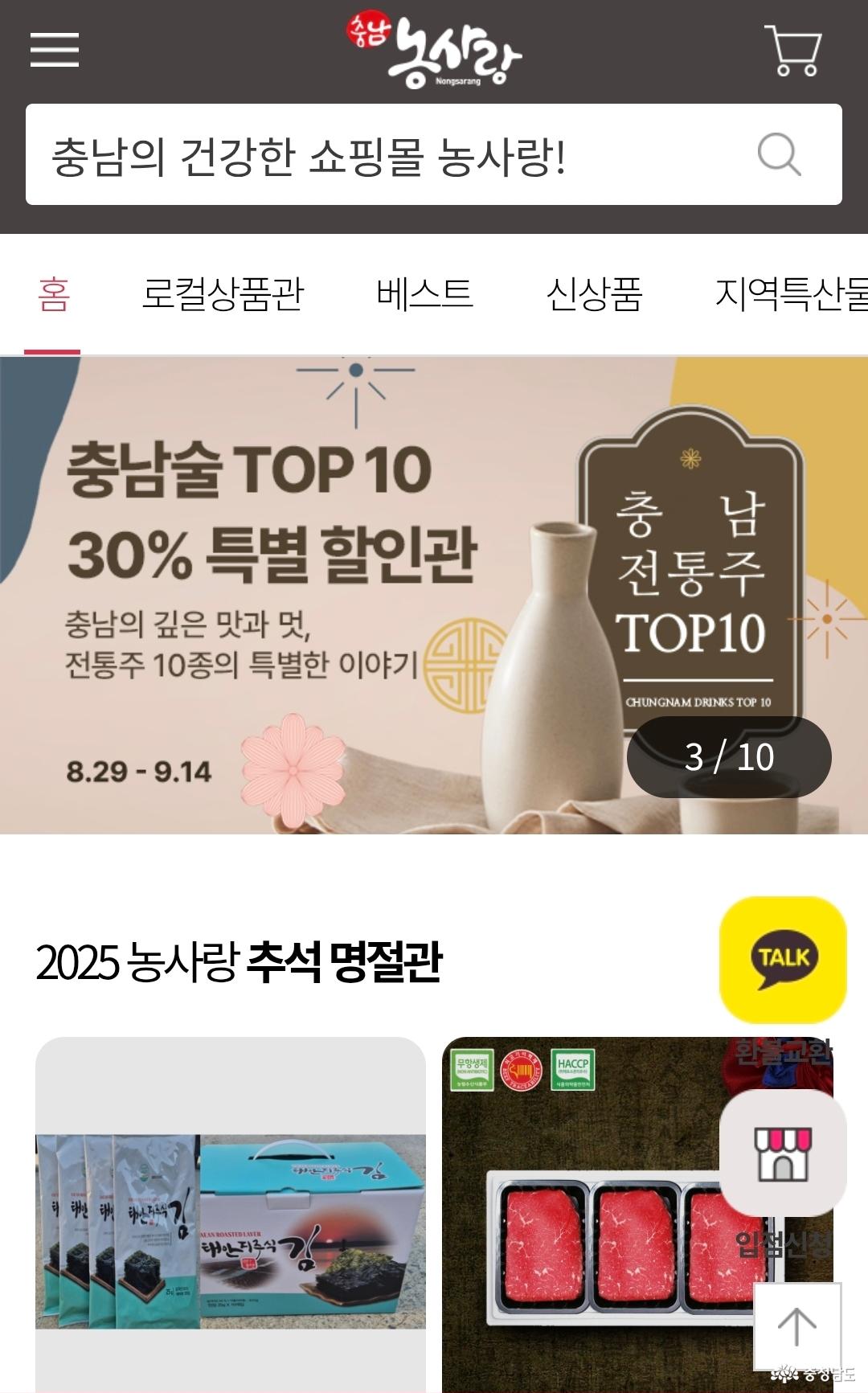Tap the 충남 농사랑 search field
The width and height of the screenshot is (868, 1393).
tap(386, 155)
